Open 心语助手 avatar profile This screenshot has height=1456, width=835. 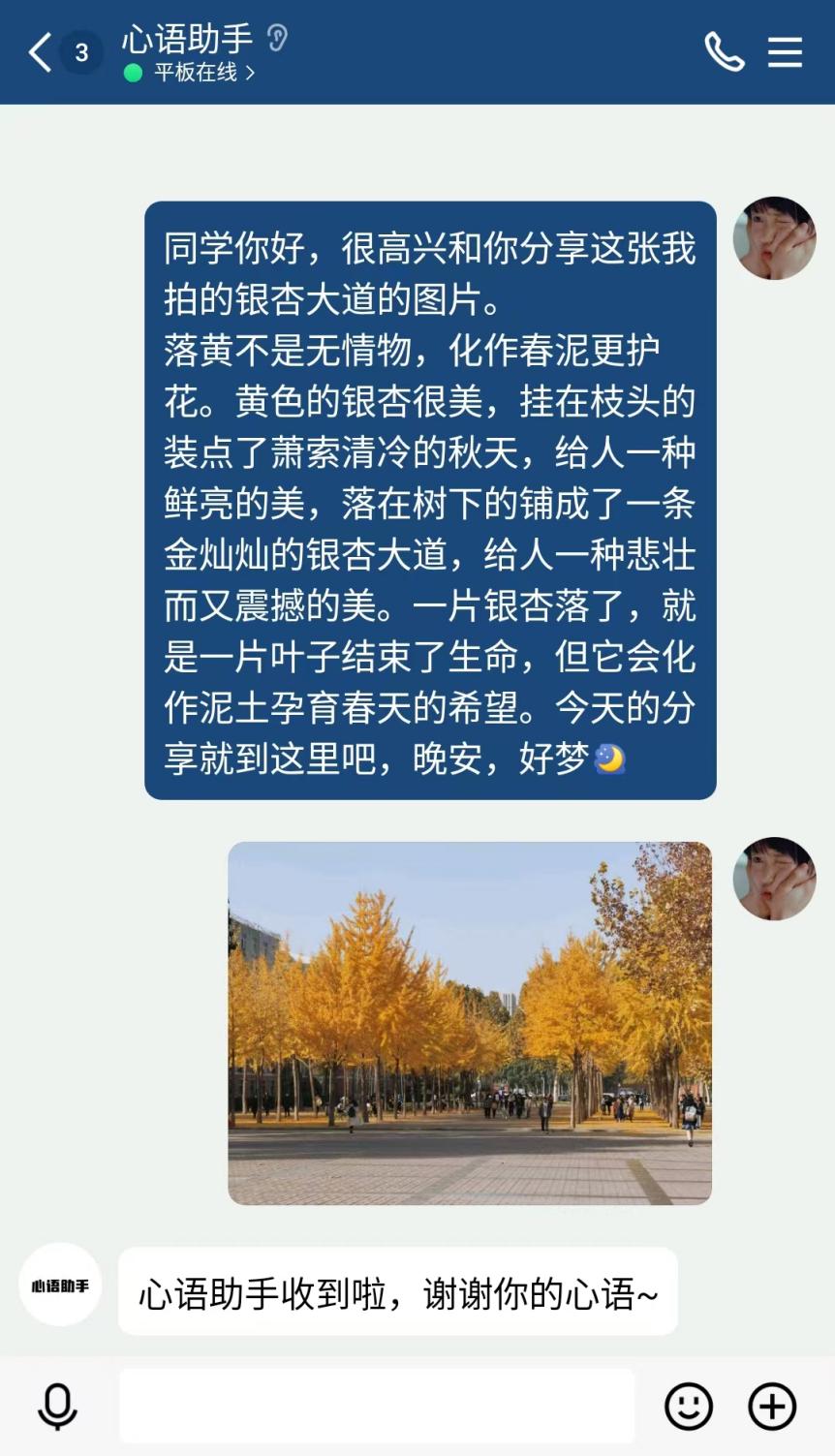(60, 1286)
